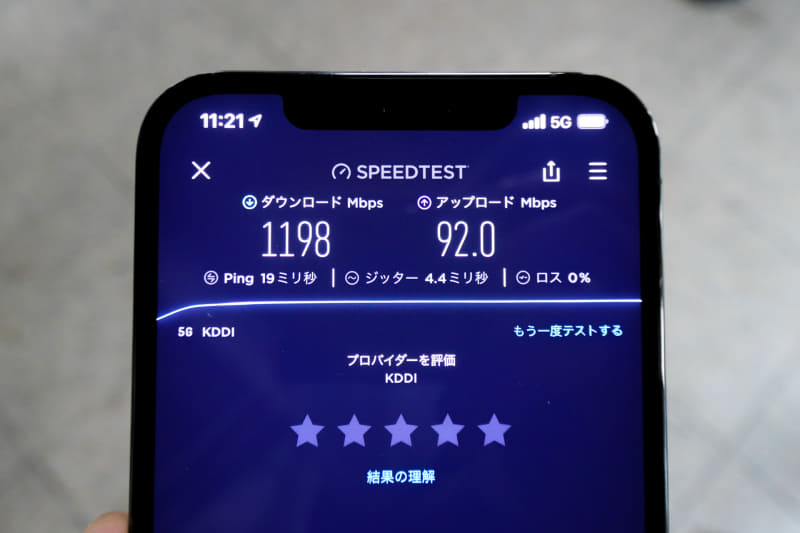Rate KDDI one star
The height and width of the screenshot is (533, 800).
307,431
